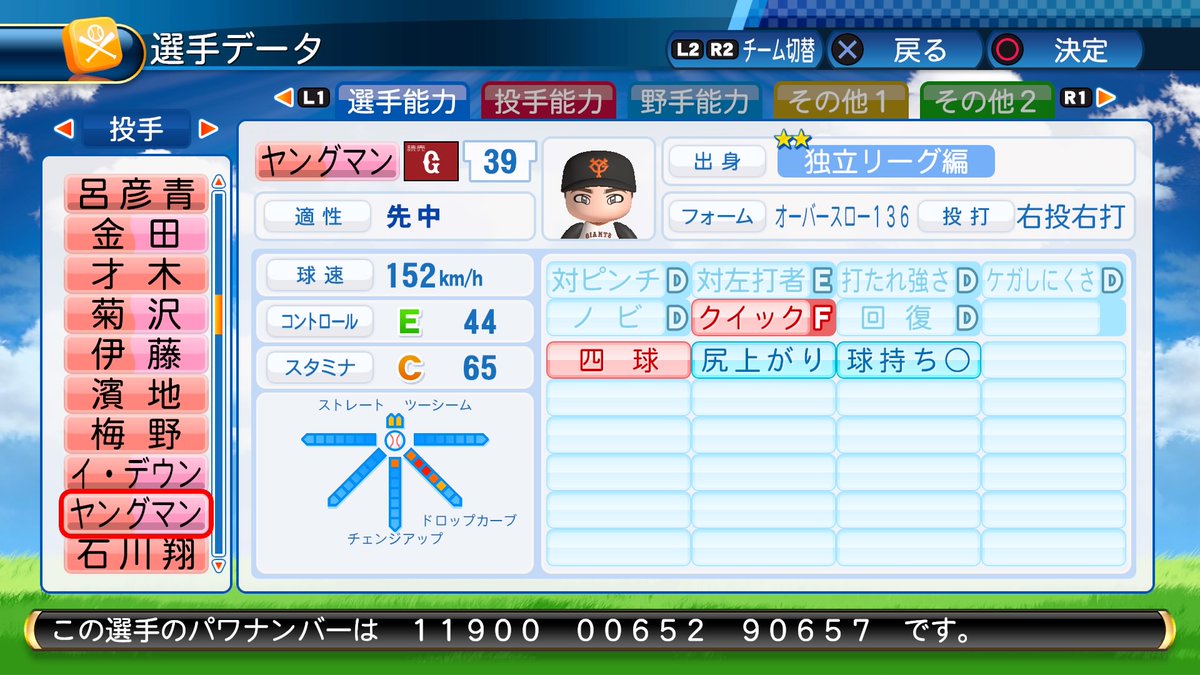Choose 才木 in the pitcher list

click(x=137, y=274)
